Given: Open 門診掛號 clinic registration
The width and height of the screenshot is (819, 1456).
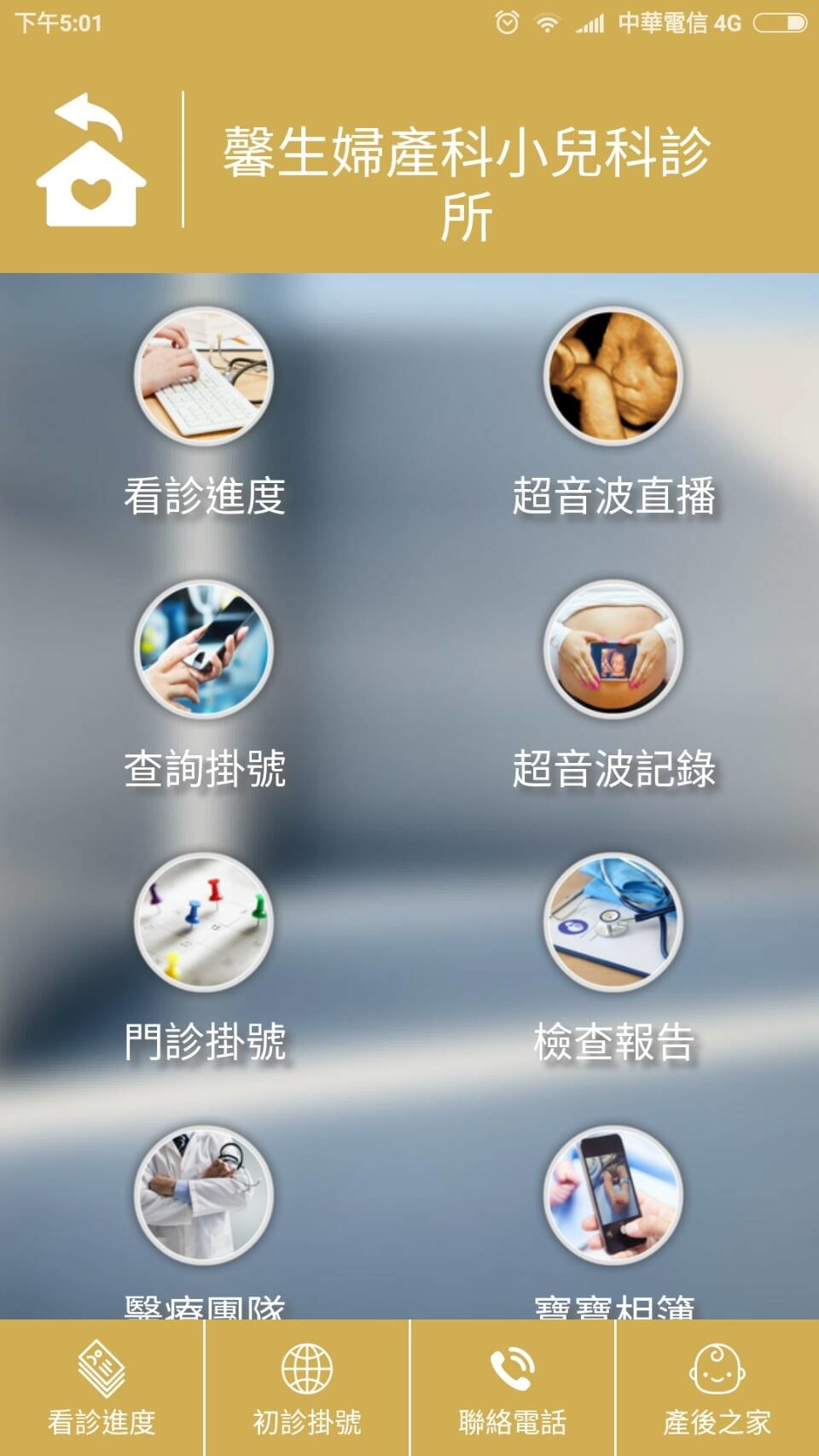Looking at the screenshot, I should click(204, 923).
